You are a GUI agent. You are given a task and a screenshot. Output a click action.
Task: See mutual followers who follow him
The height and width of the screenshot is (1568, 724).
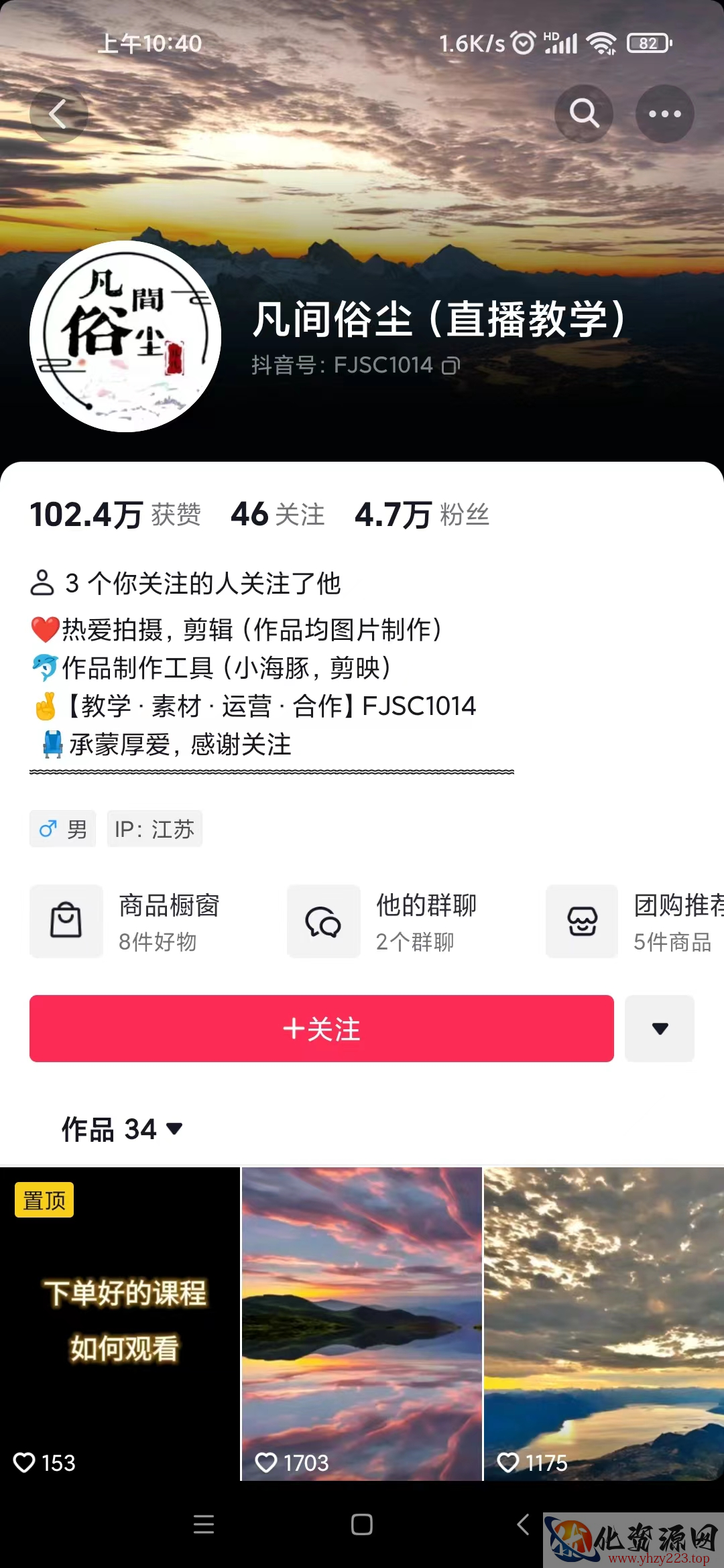click(186, 583)
